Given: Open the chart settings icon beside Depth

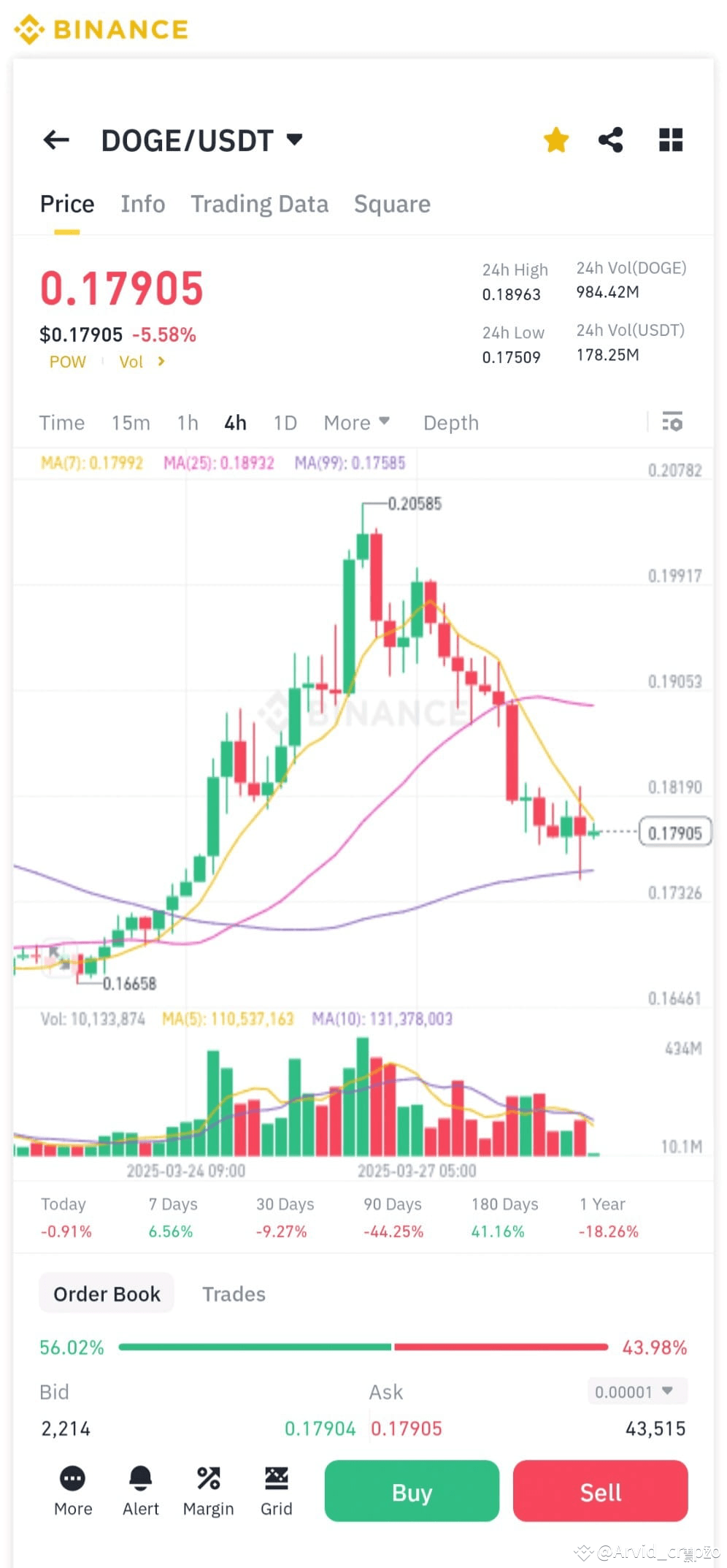Looking at the screenshot, I should point(672,422).
